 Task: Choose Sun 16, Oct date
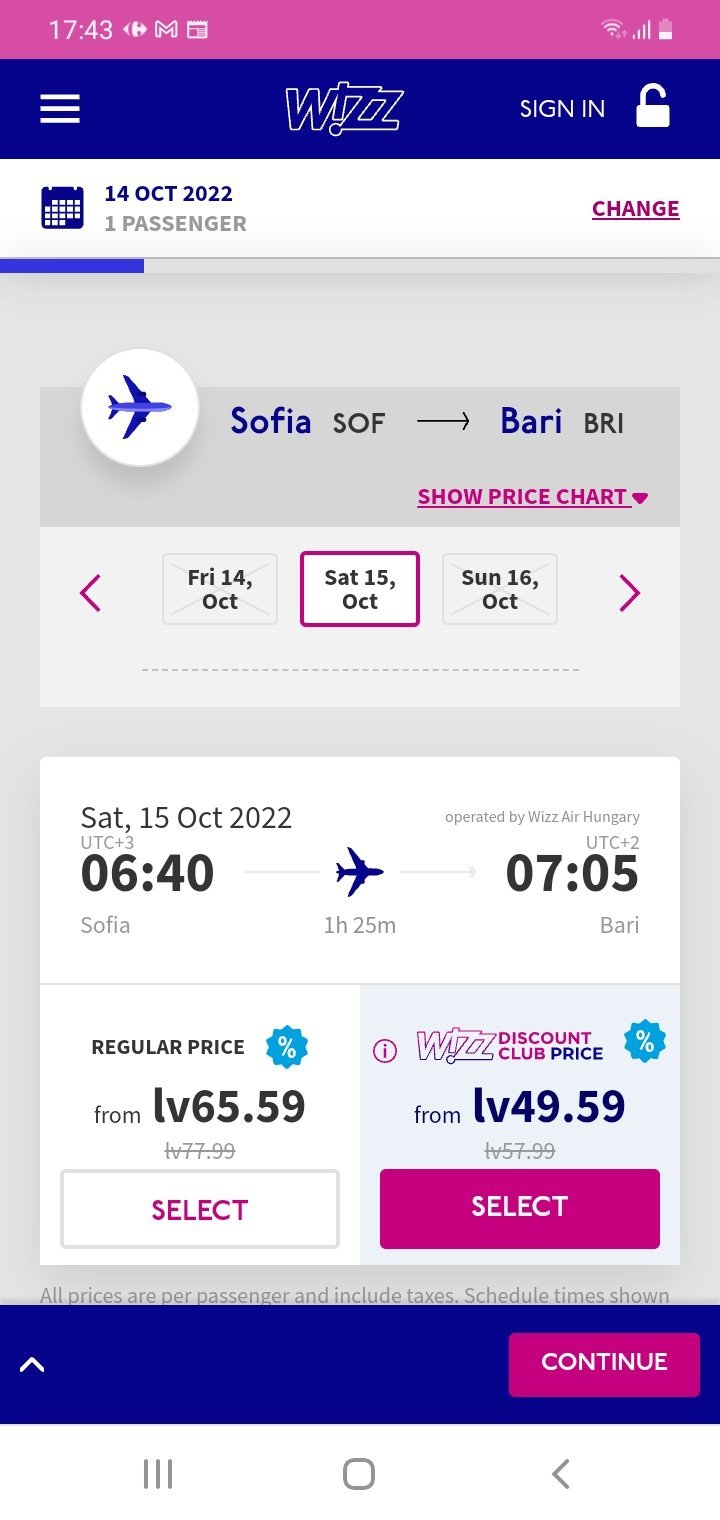point(500,590)
